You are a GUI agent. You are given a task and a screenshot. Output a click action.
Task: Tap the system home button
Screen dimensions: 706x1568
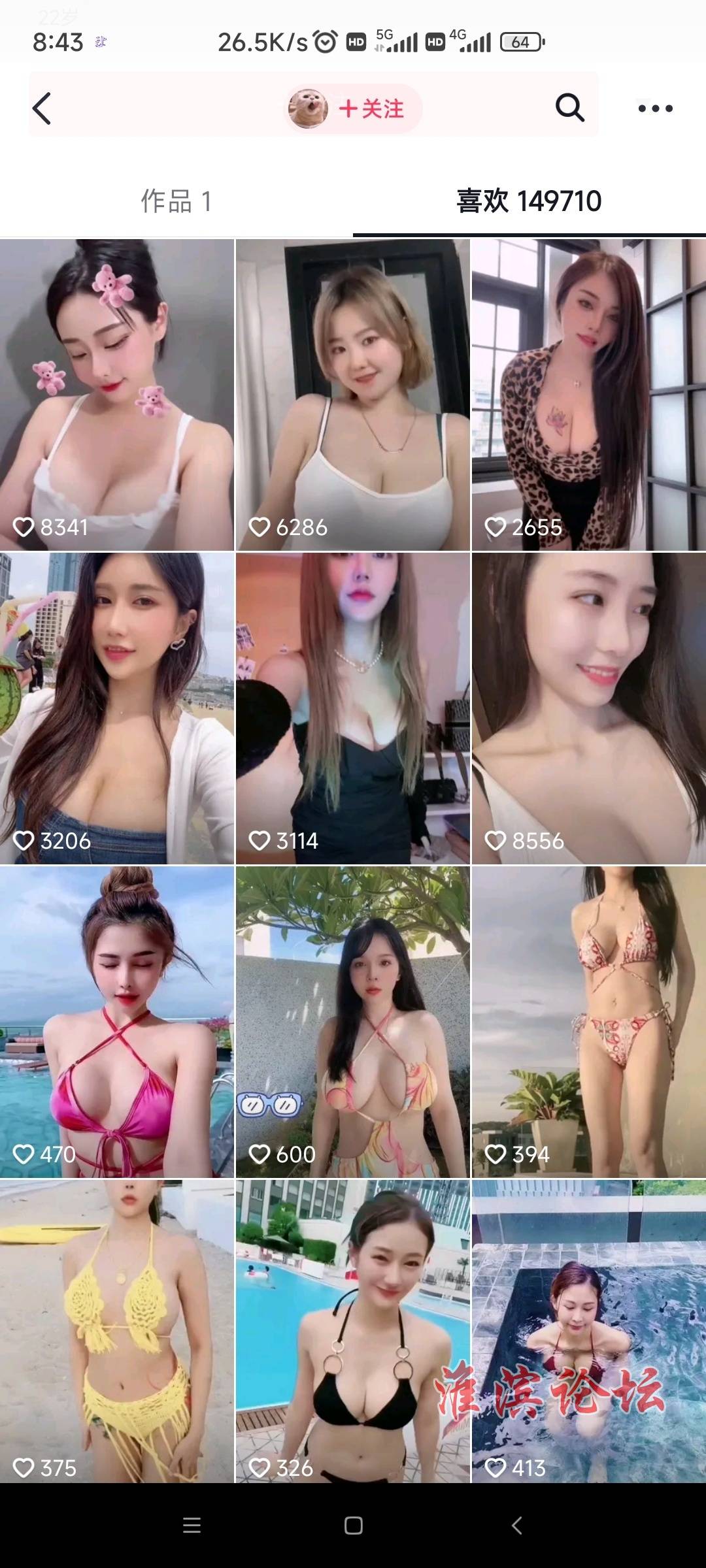click(353, 1526)
